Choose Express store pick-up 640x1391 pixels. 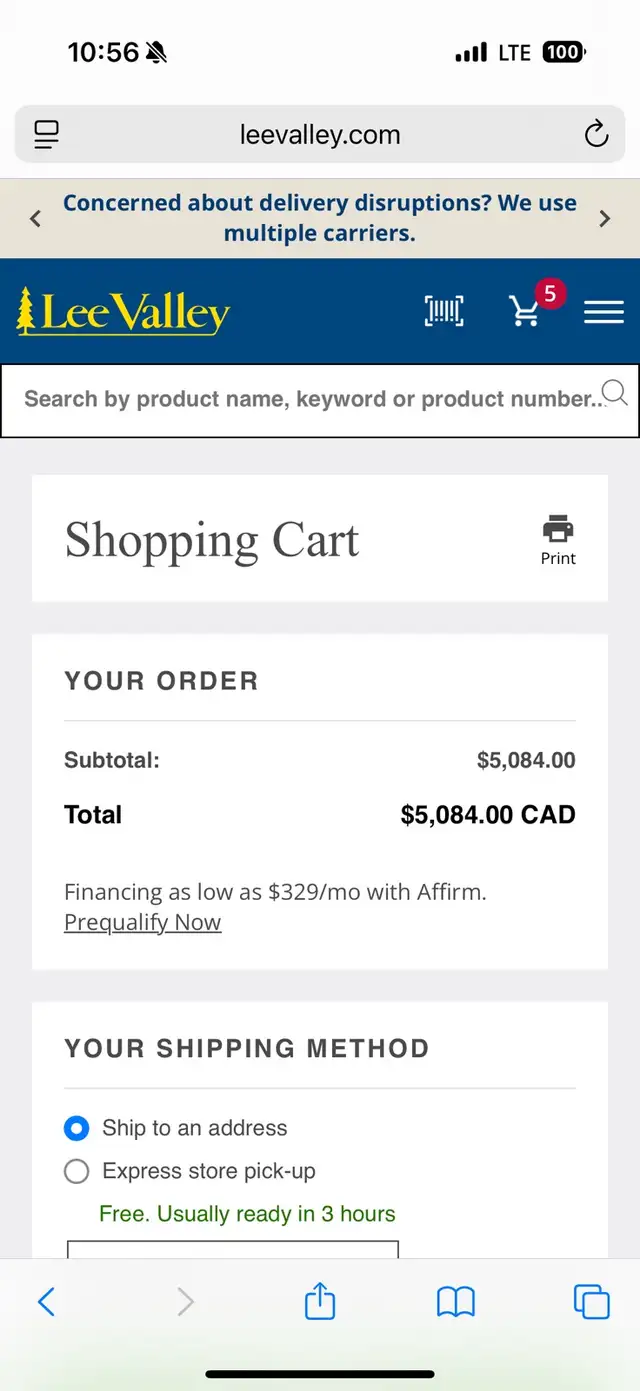190,1171
